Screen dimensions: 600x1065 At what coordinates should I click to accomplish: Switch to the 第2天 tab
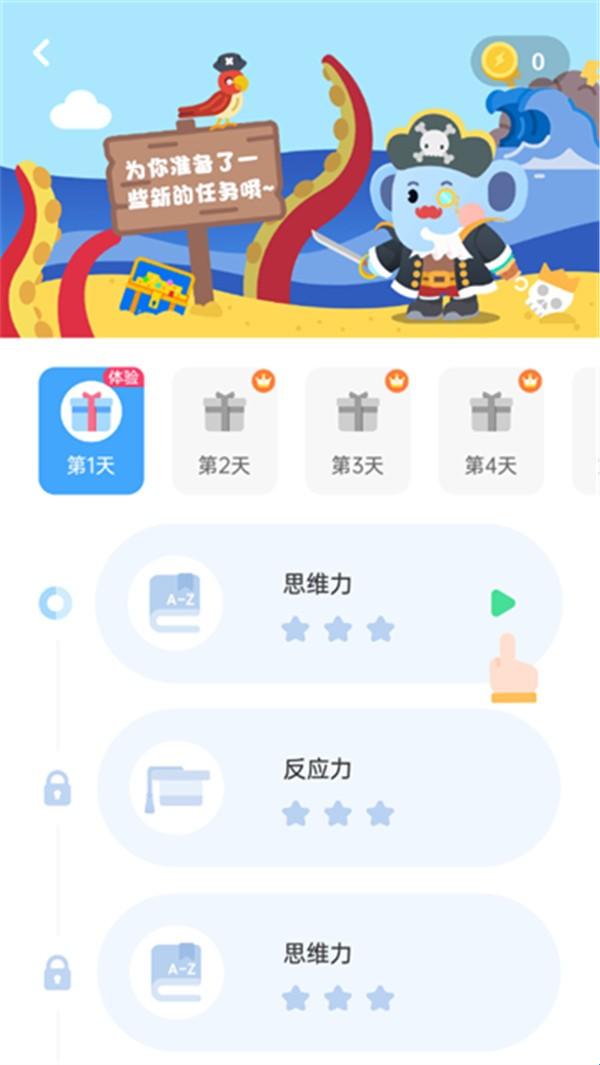224,431
